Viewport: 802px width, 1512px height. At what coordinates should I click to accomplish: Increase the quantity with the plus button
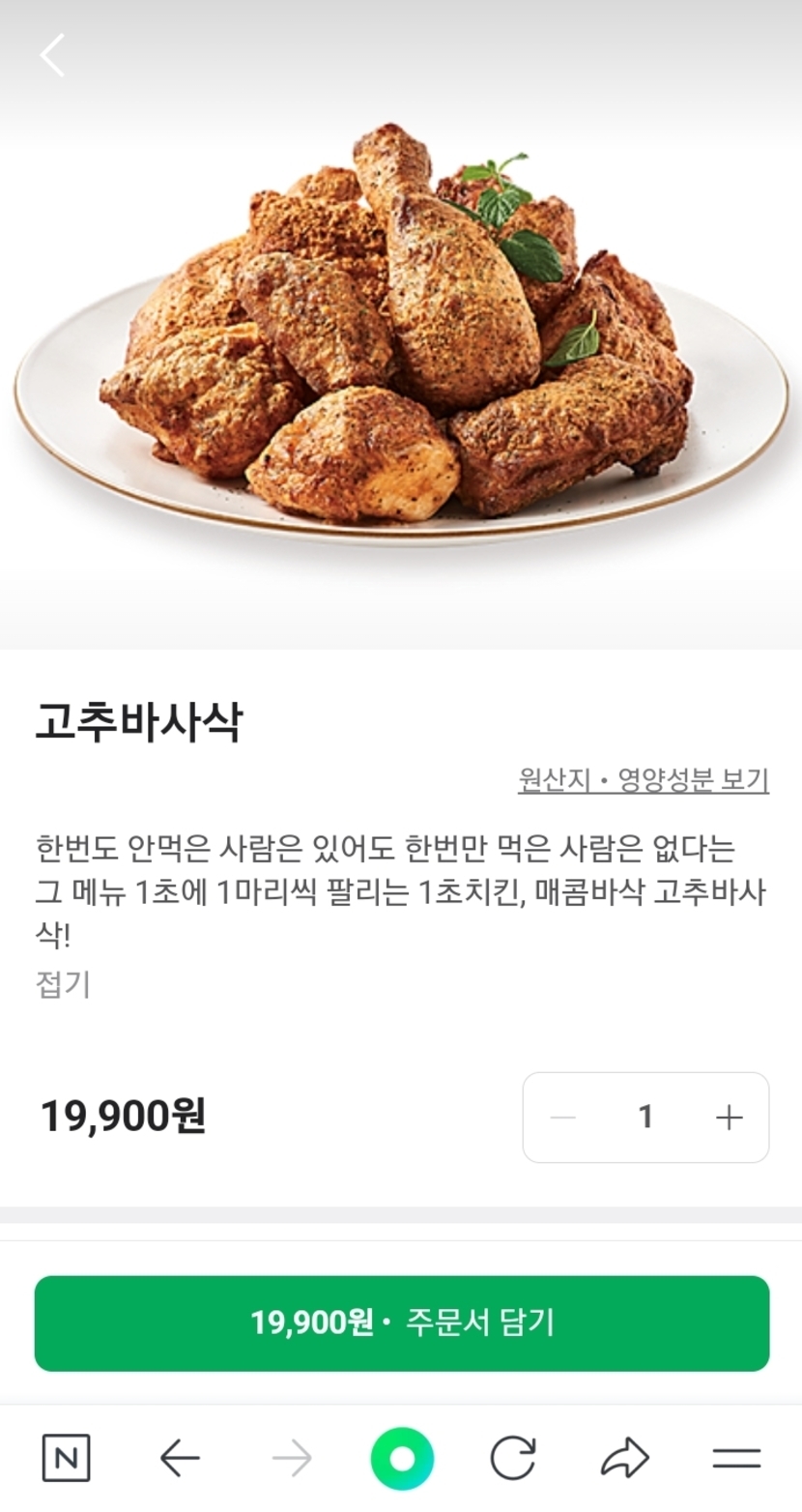[729, 1118]
